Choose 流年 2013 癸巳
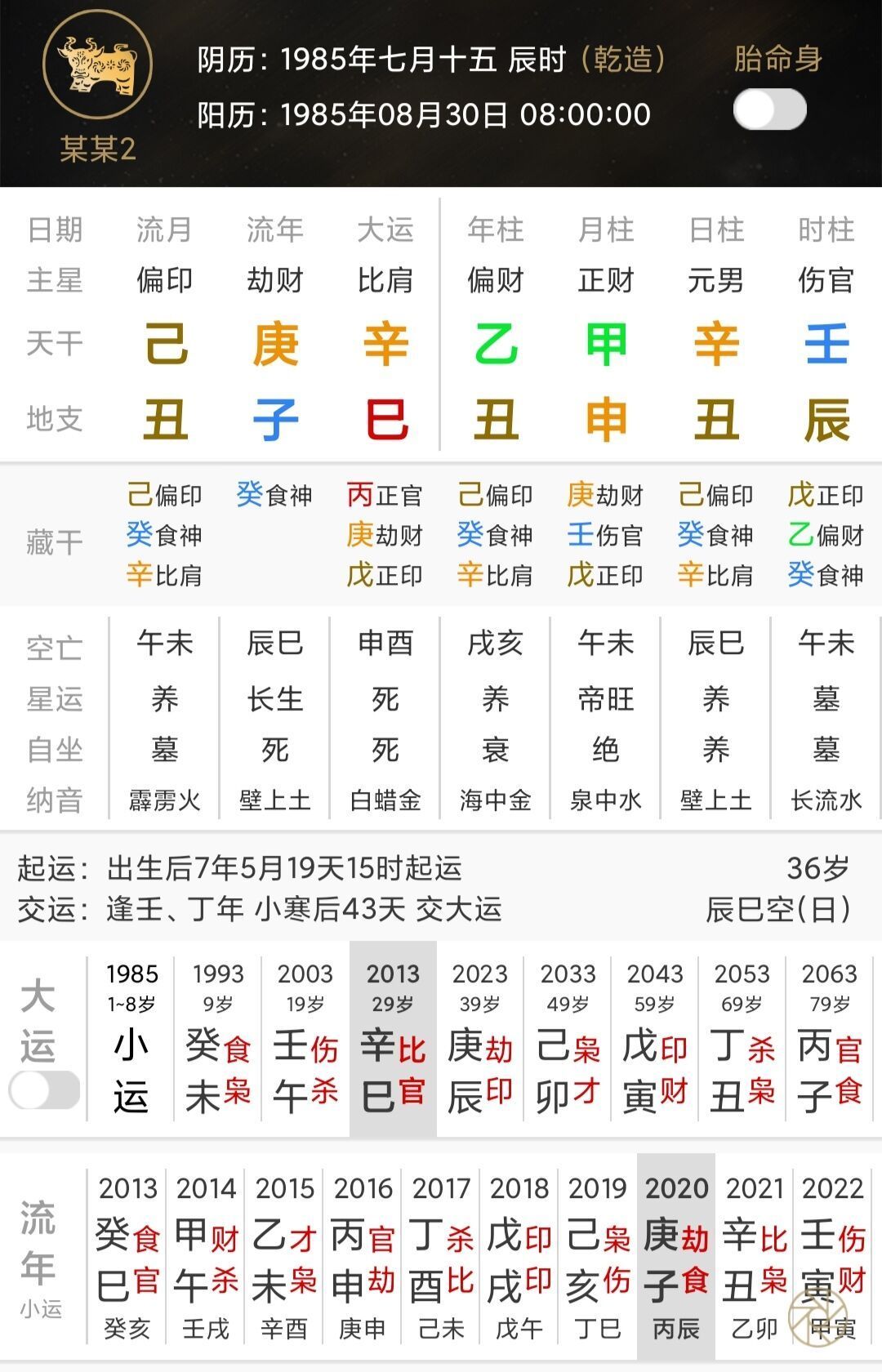The image size is (882, 1372). tap(127, 1258)
